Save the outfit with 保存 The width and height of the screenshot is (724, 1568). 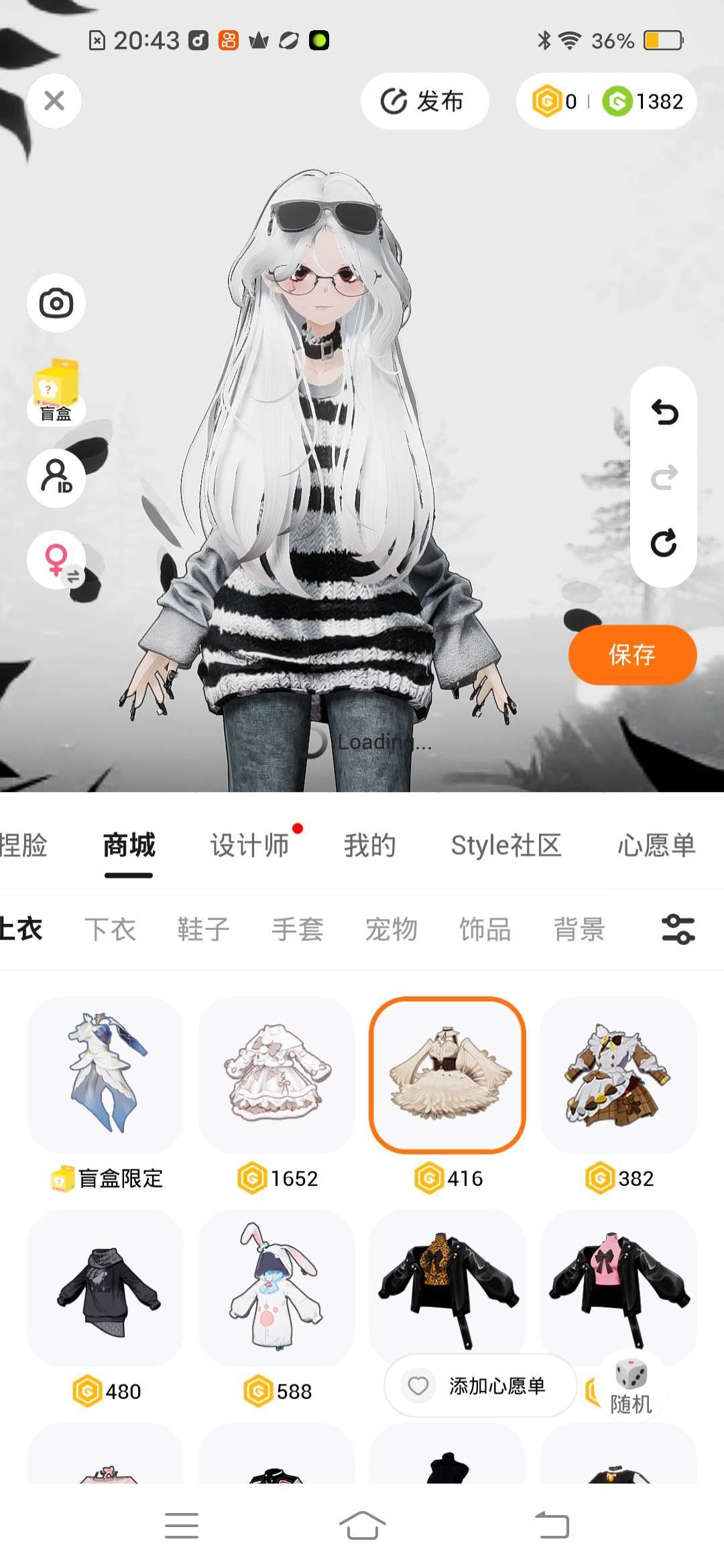pos(632,655)
